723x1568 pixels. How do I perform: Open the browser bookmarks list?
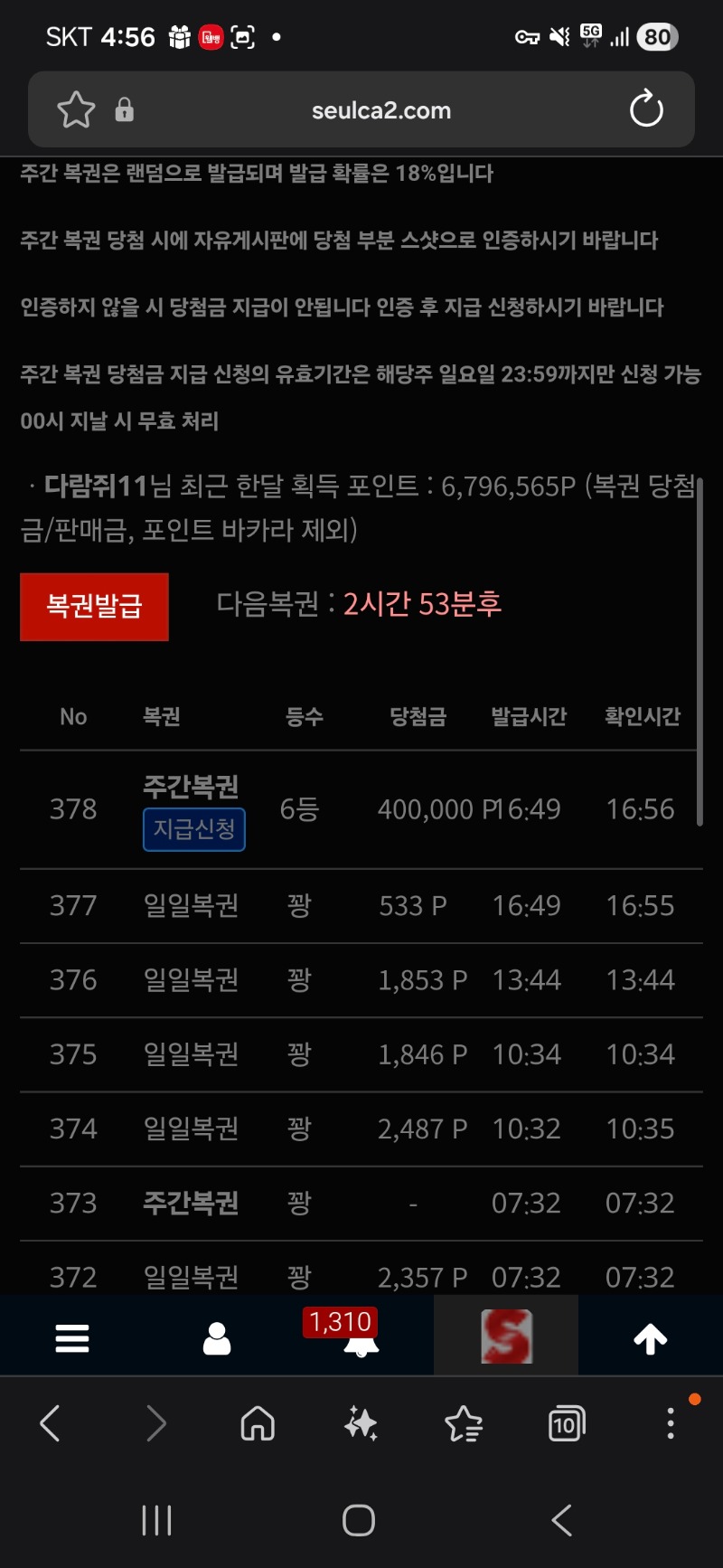click(x=464, y=1424)
